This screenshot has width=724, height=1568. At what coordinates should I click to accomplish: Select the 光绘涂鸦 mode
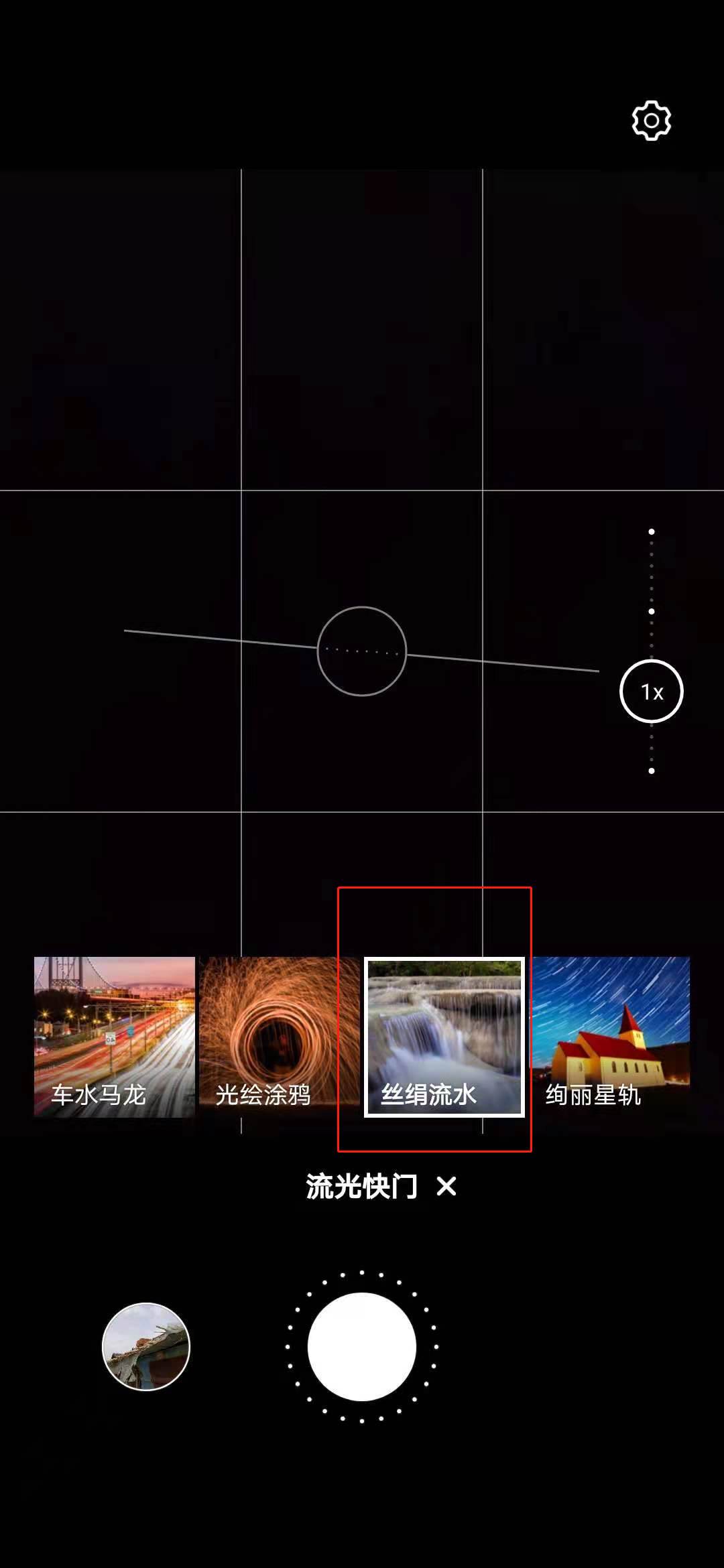click(x=279, y=1037)
